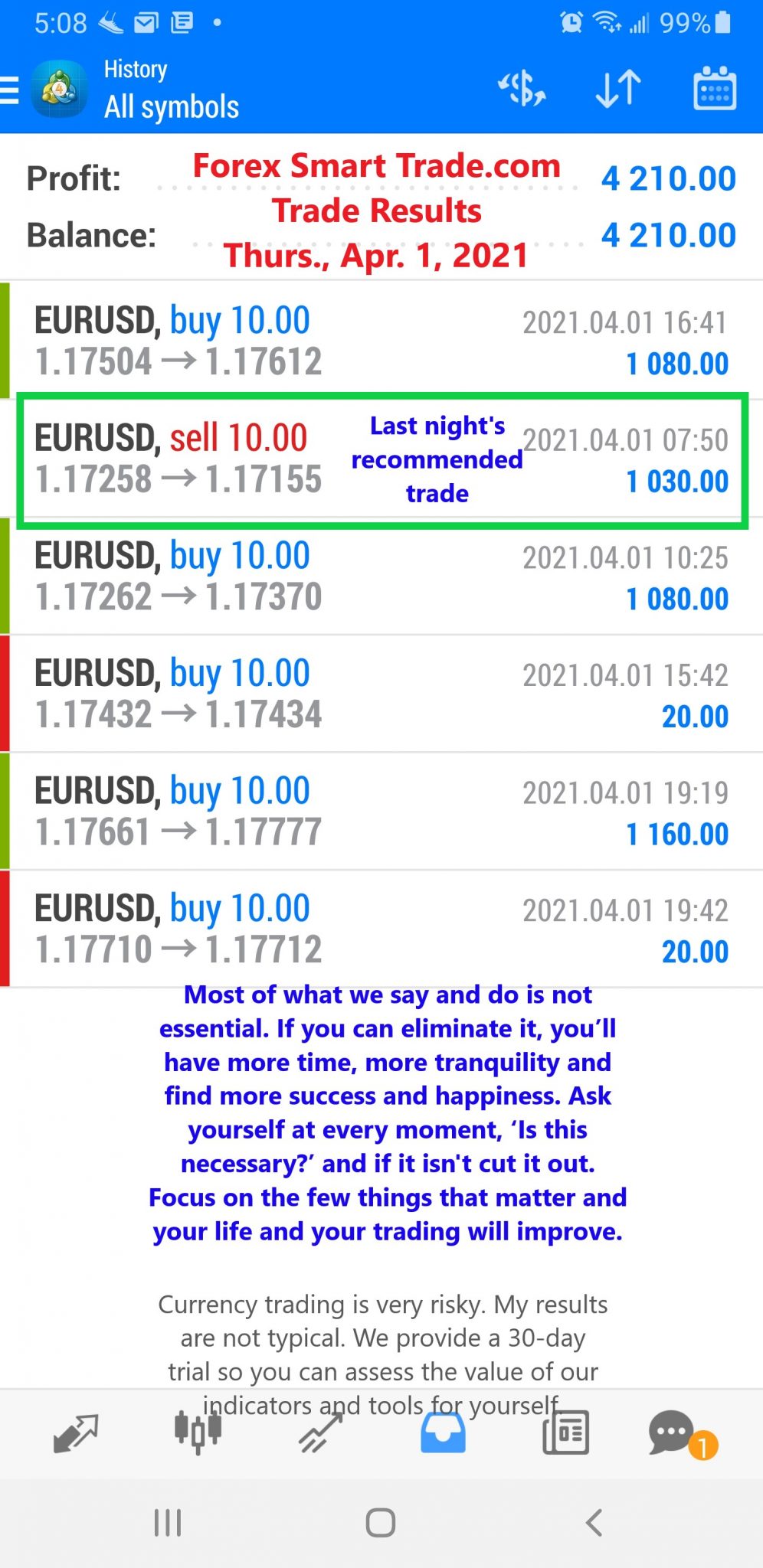Open the calendar date range picker
763x1568 pixels.
(715, 89)
